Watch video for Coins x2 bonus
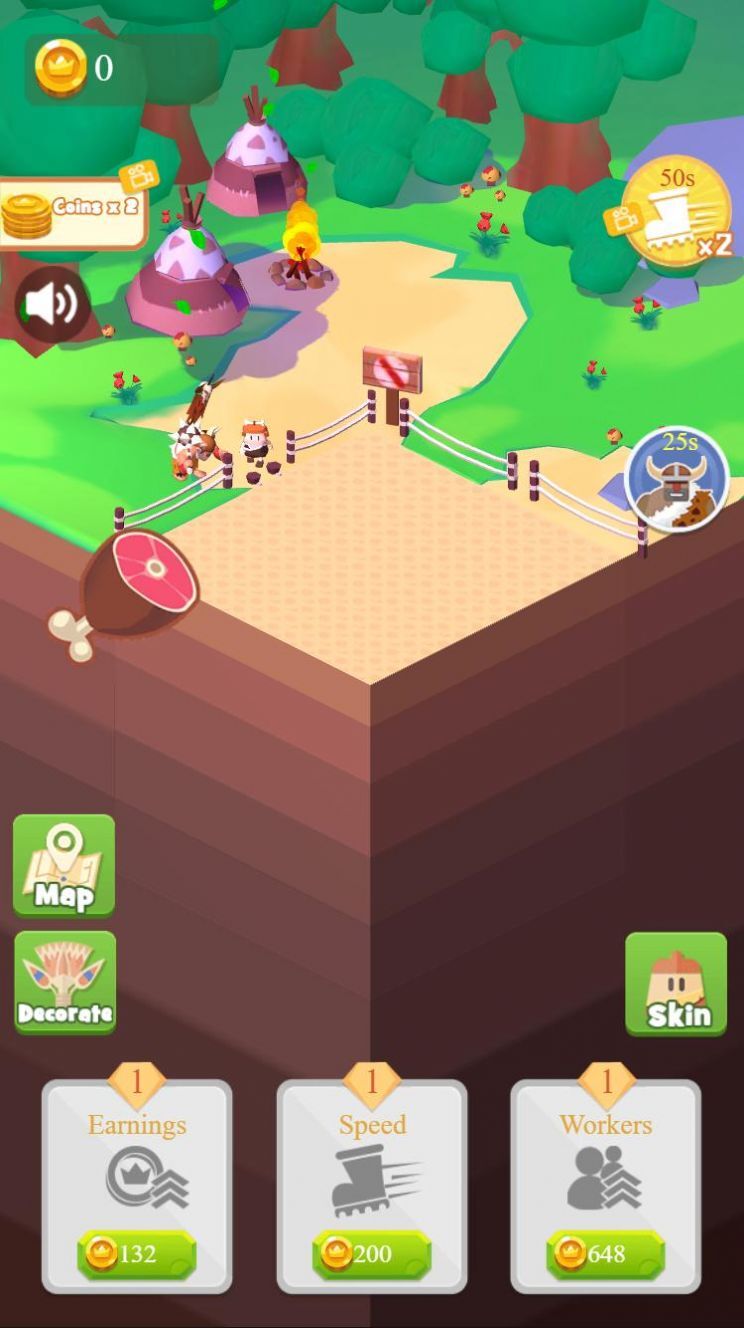The height and width of the screenshot is (1328, 744). (72, 212)
